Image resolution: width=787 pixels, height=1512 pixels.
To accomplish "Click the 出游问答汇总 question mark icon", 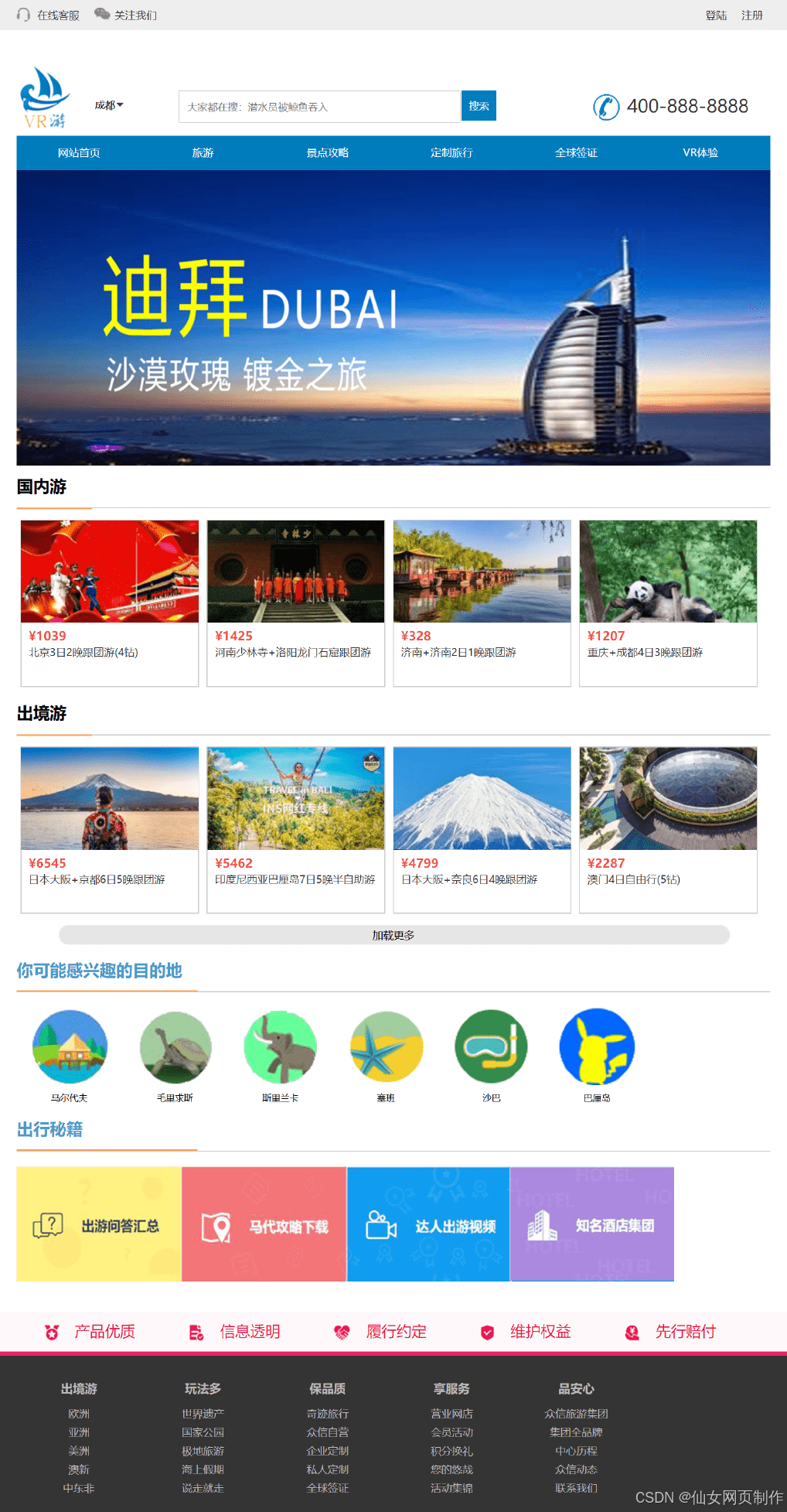I will point(48,1224).
